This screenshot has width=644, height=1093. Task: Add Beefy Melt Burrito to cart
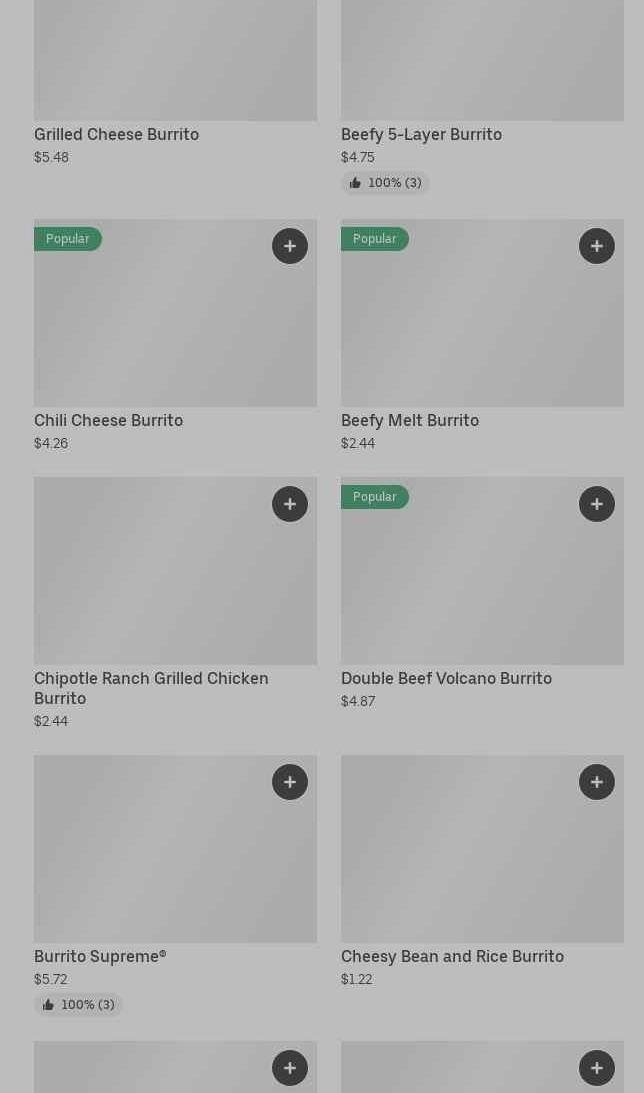tap(597, 246)
